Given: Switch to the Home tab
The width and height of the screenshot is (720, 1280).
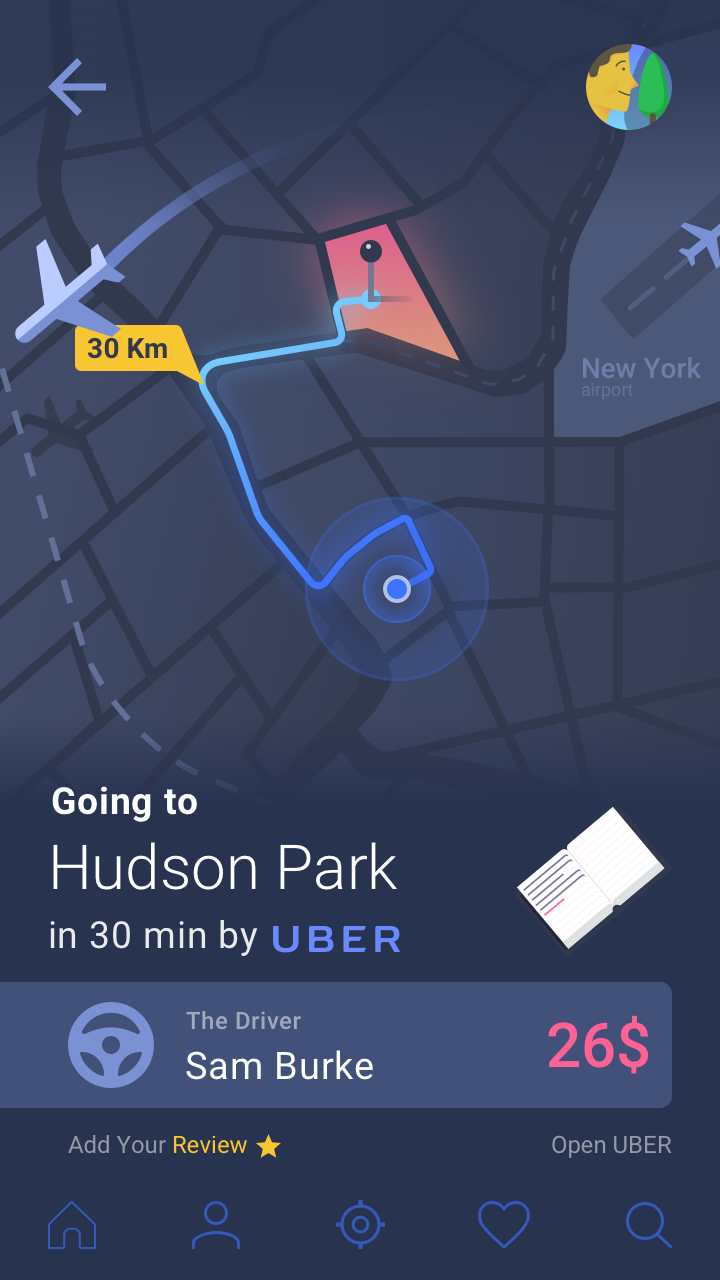Looking at the screenshot, I should (73, 1225).
